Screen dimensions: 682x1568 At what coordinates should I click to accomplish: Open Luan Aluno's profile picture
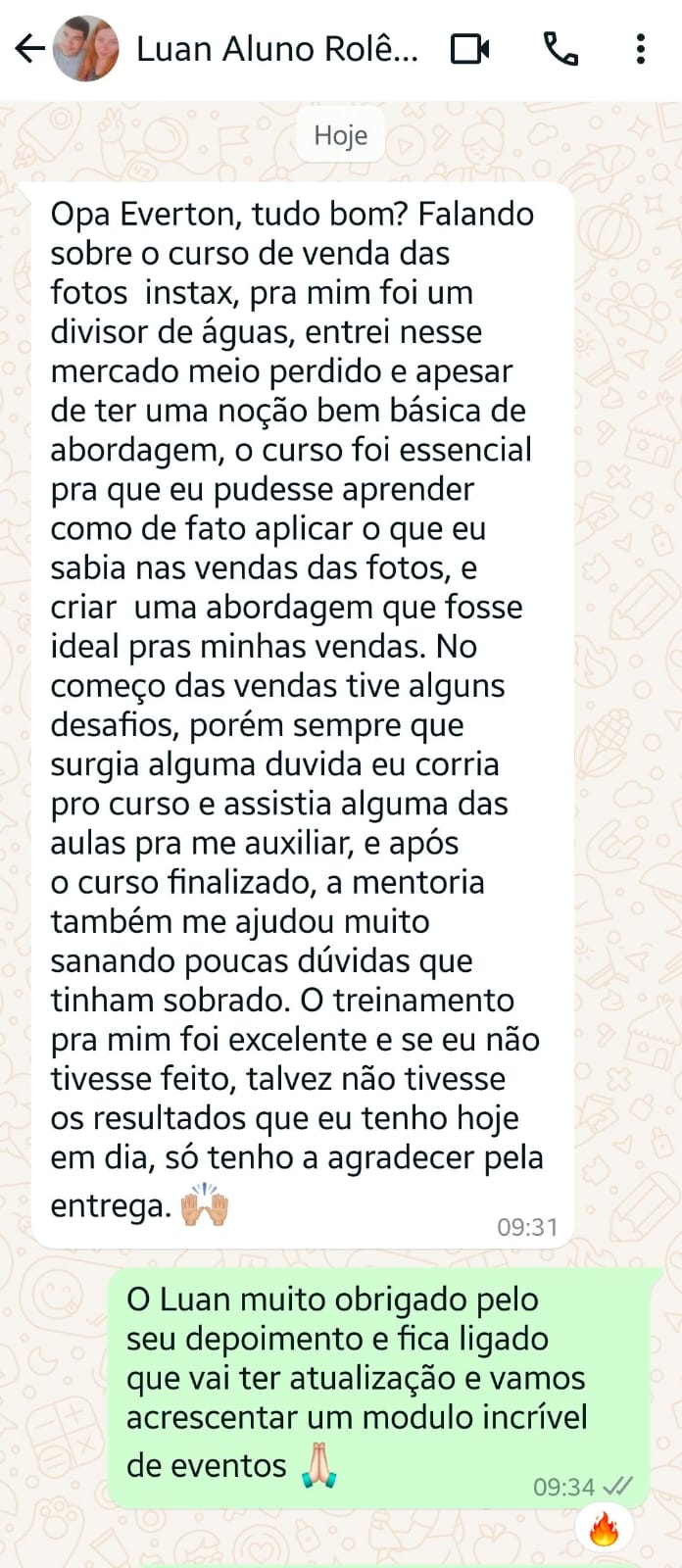click(86, 48)
